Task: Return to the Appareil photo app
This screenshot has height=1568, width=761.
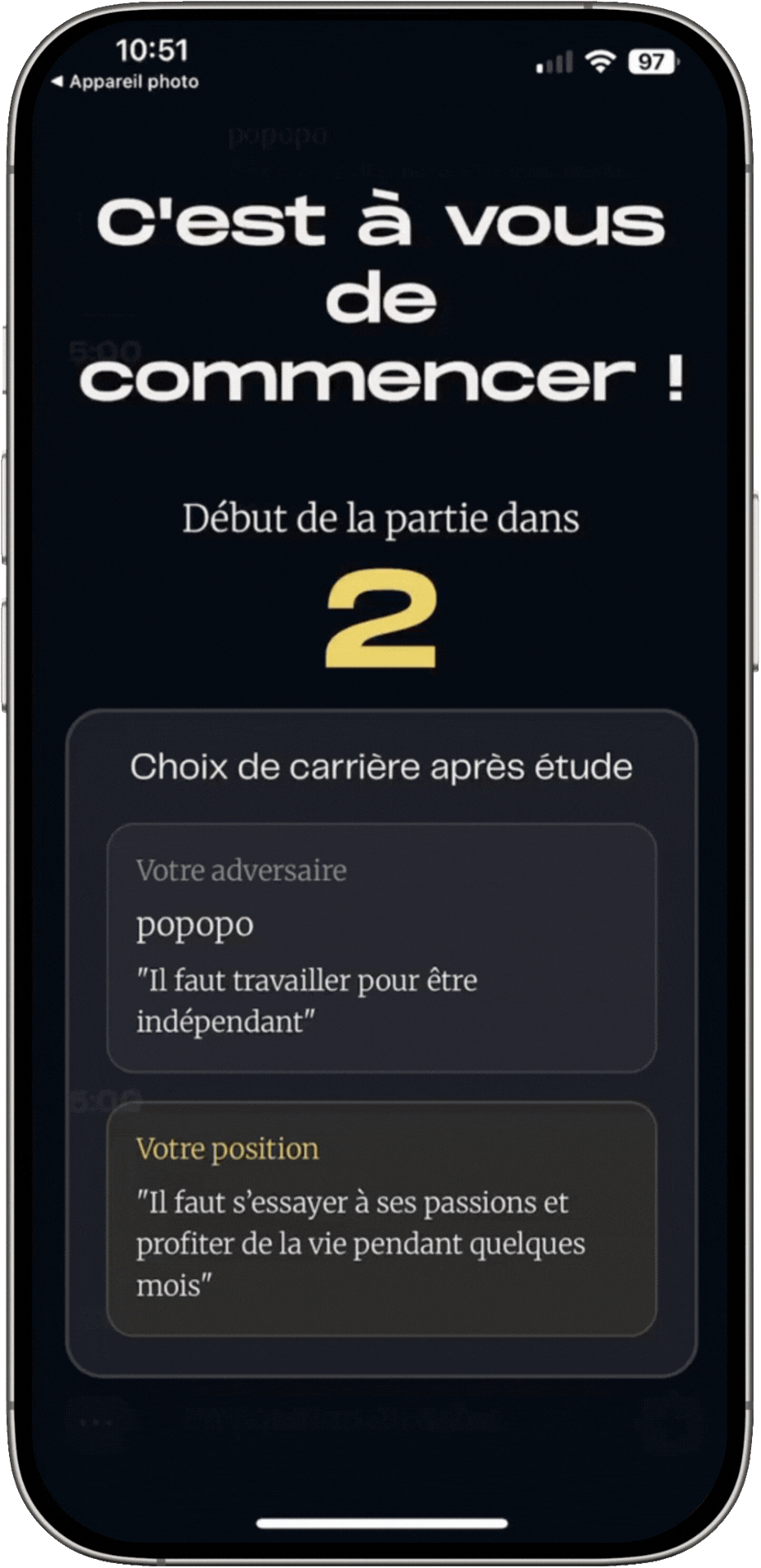Action: tap(125, 82)
